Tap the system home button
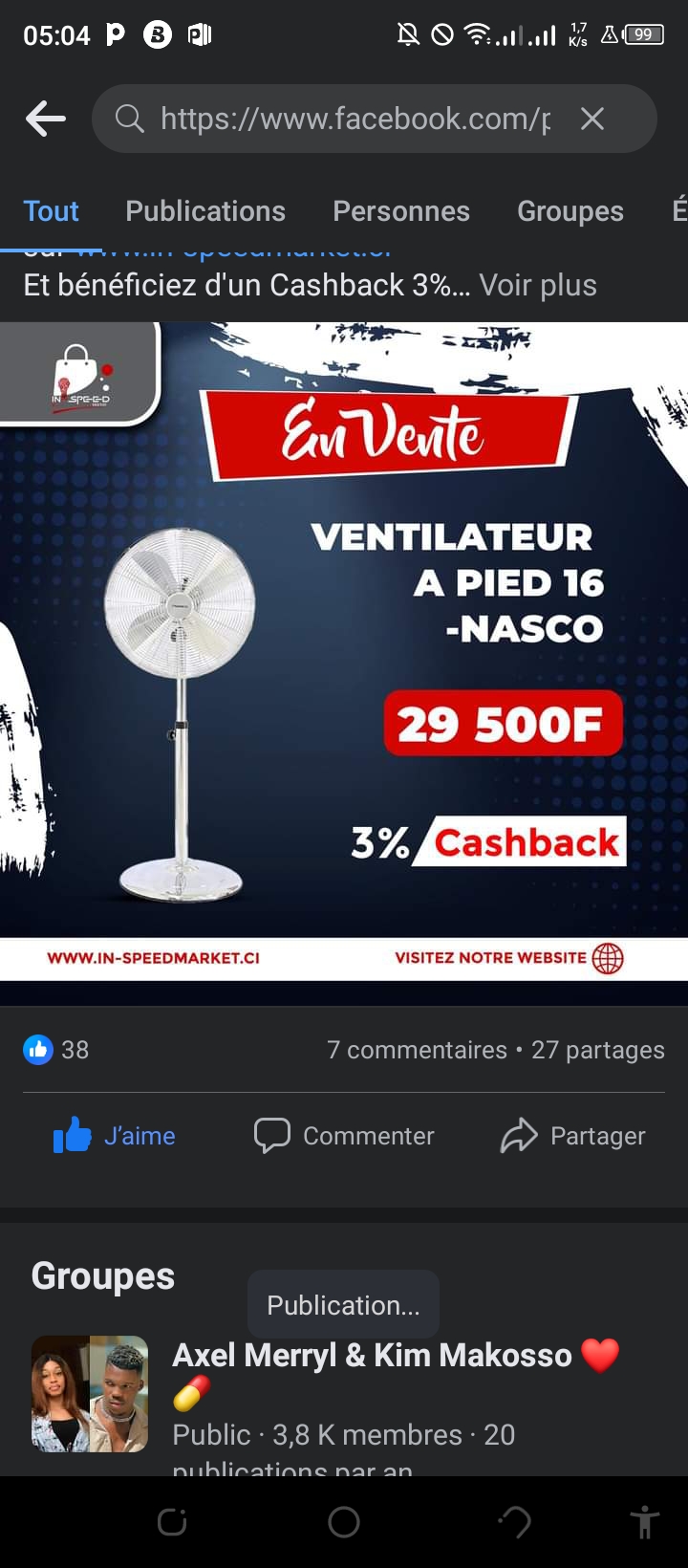The height and width of the screenshot is (1568, 688). pyautogui.click(x=344, y=1522)
